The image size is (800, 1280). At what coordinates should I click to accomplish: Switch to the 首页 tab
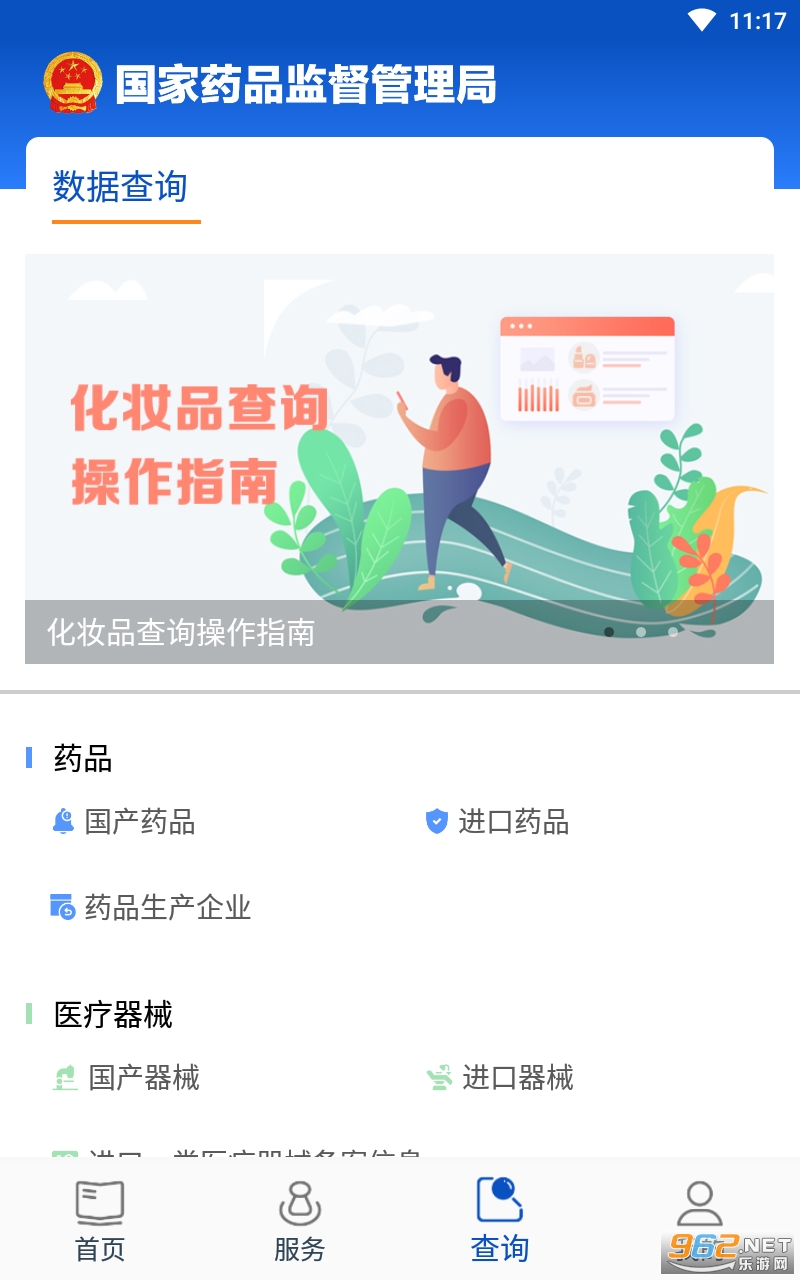[x=100, y=1220]
